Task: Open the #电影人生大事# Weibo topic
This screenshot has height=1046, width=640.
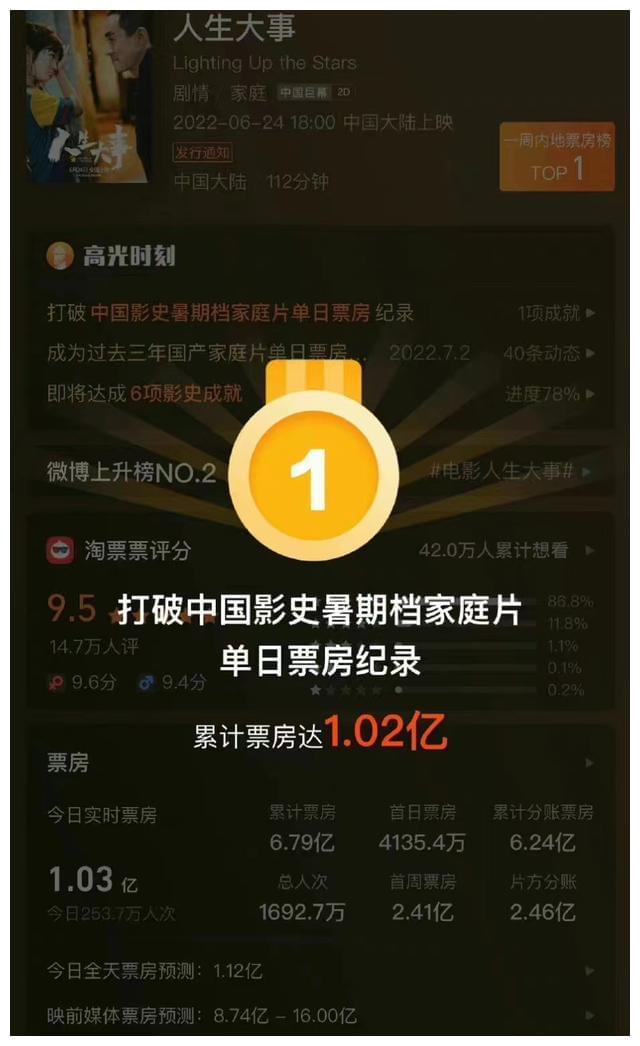Action: coord(510,471)
